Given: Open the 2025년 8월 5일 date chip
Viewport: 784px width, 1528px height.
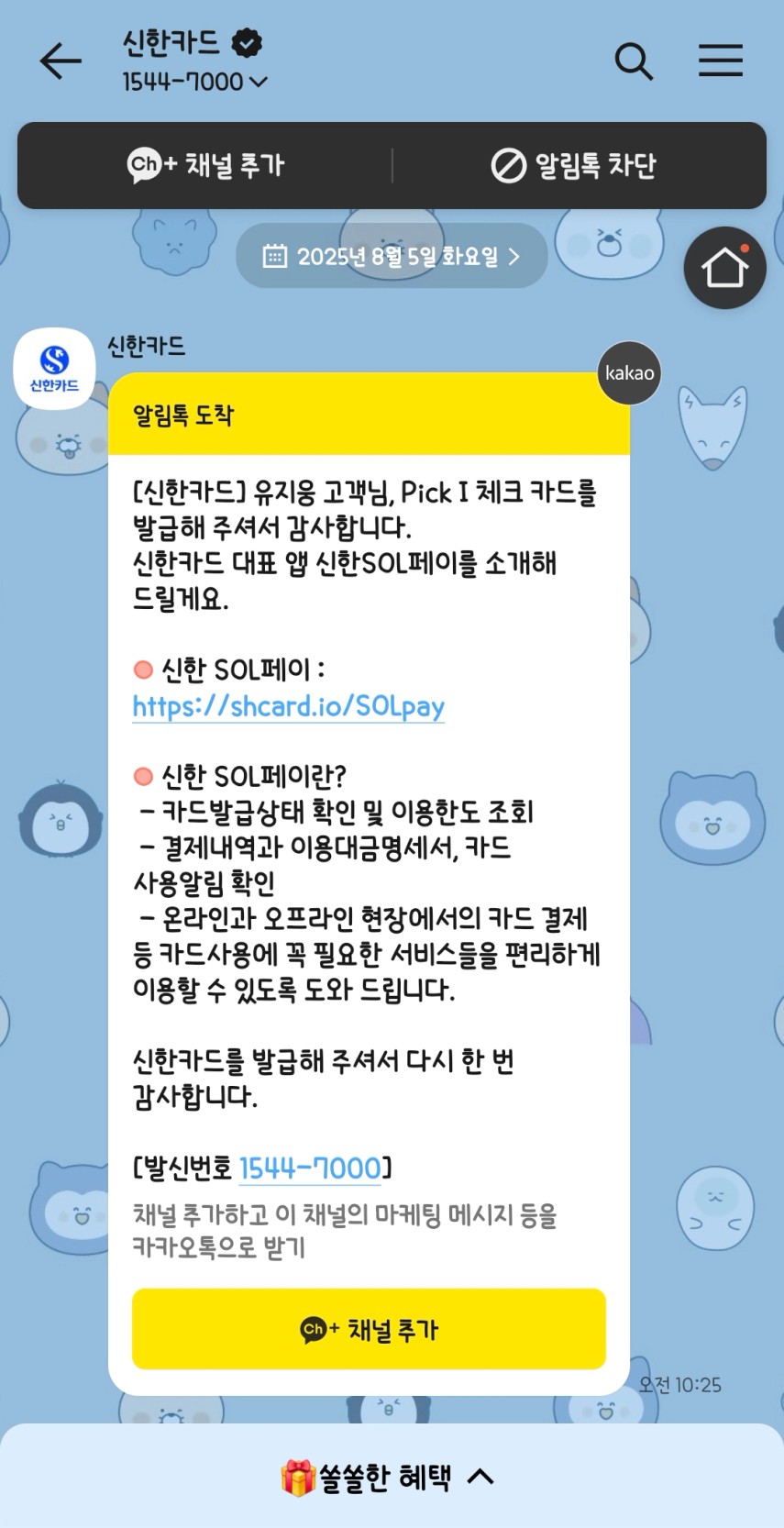Looking at the screenshot, I should [x=392, y=256].
